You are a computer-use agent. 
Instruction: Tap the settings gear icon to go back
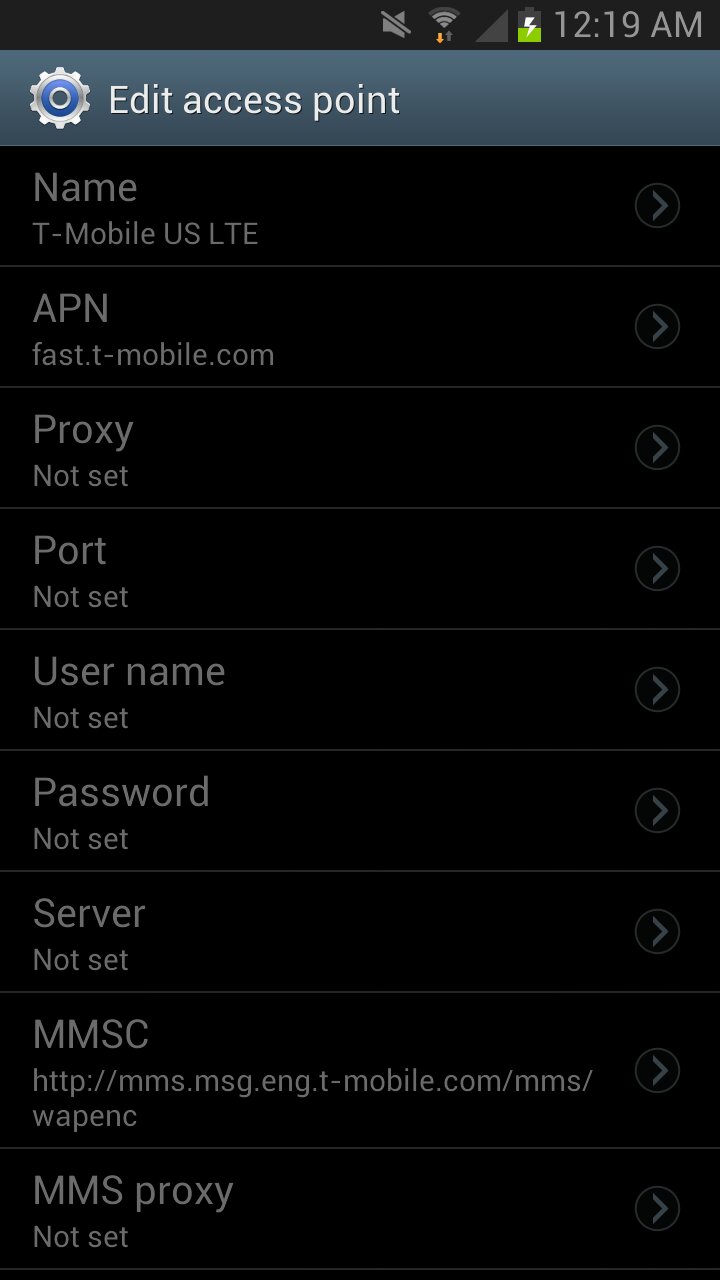coord(60,99)
